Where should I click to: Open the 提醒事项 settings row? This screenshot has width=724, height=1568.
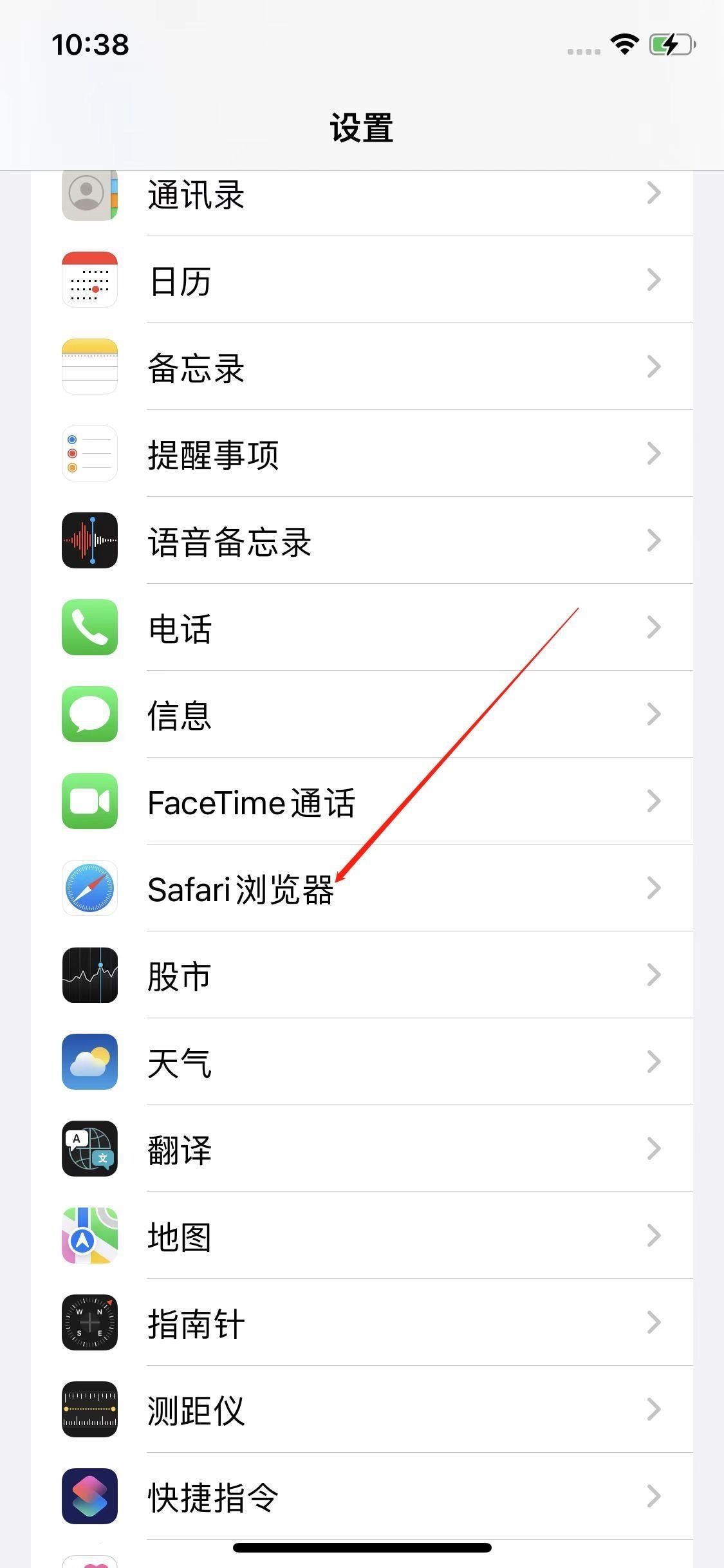click(360, 454)
